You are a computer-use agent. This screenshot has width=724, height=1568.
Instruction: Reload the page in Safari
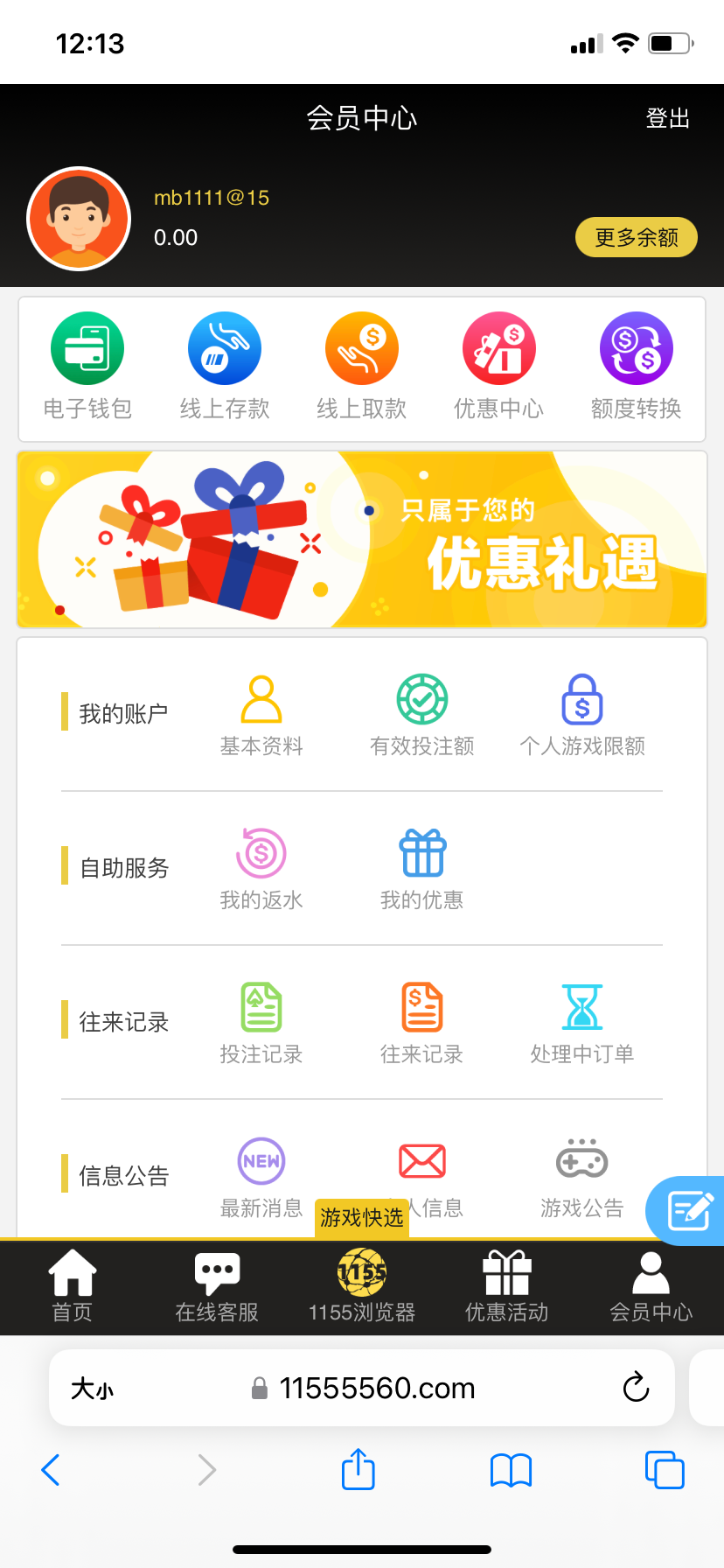pos(636,1387)
